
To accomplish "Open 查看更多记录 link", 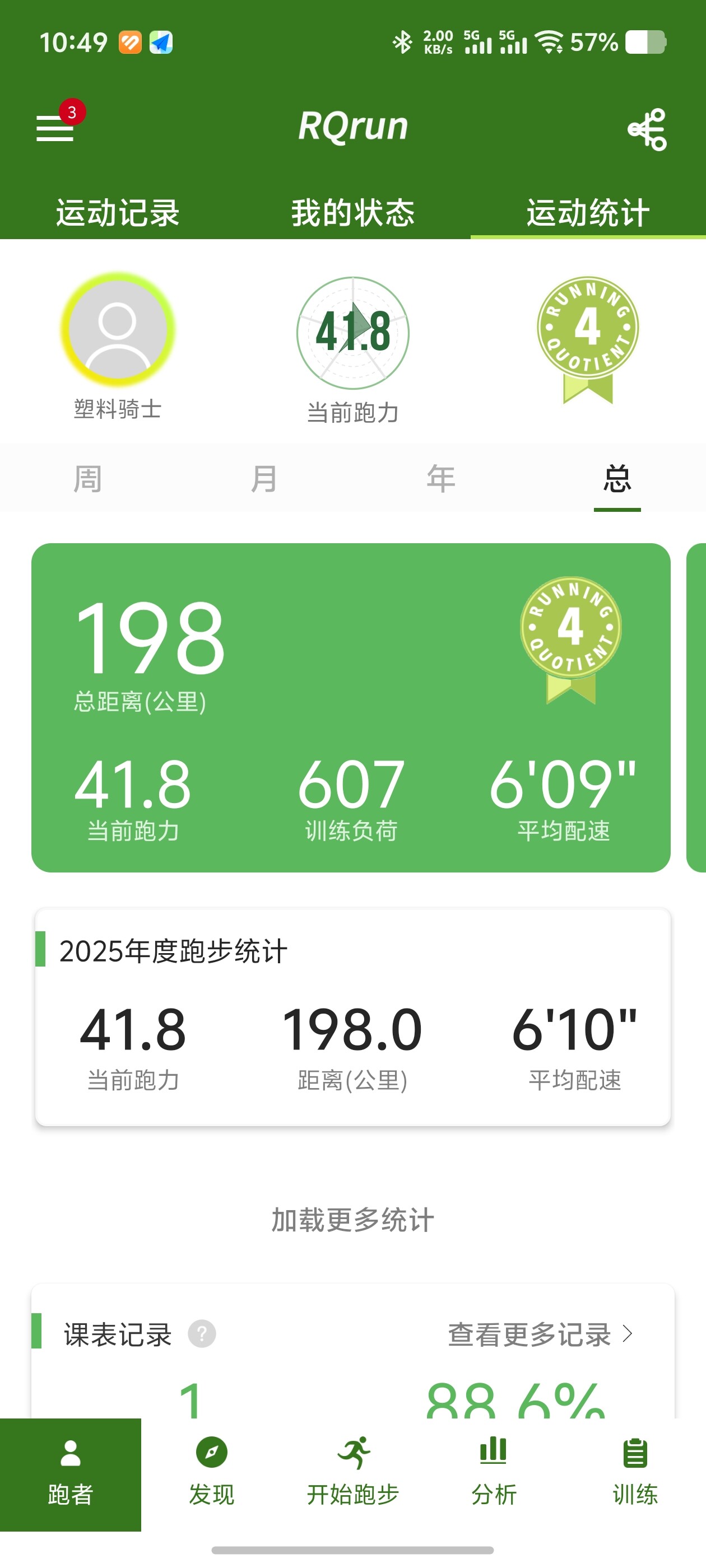I will click(x=540, y=1334).
